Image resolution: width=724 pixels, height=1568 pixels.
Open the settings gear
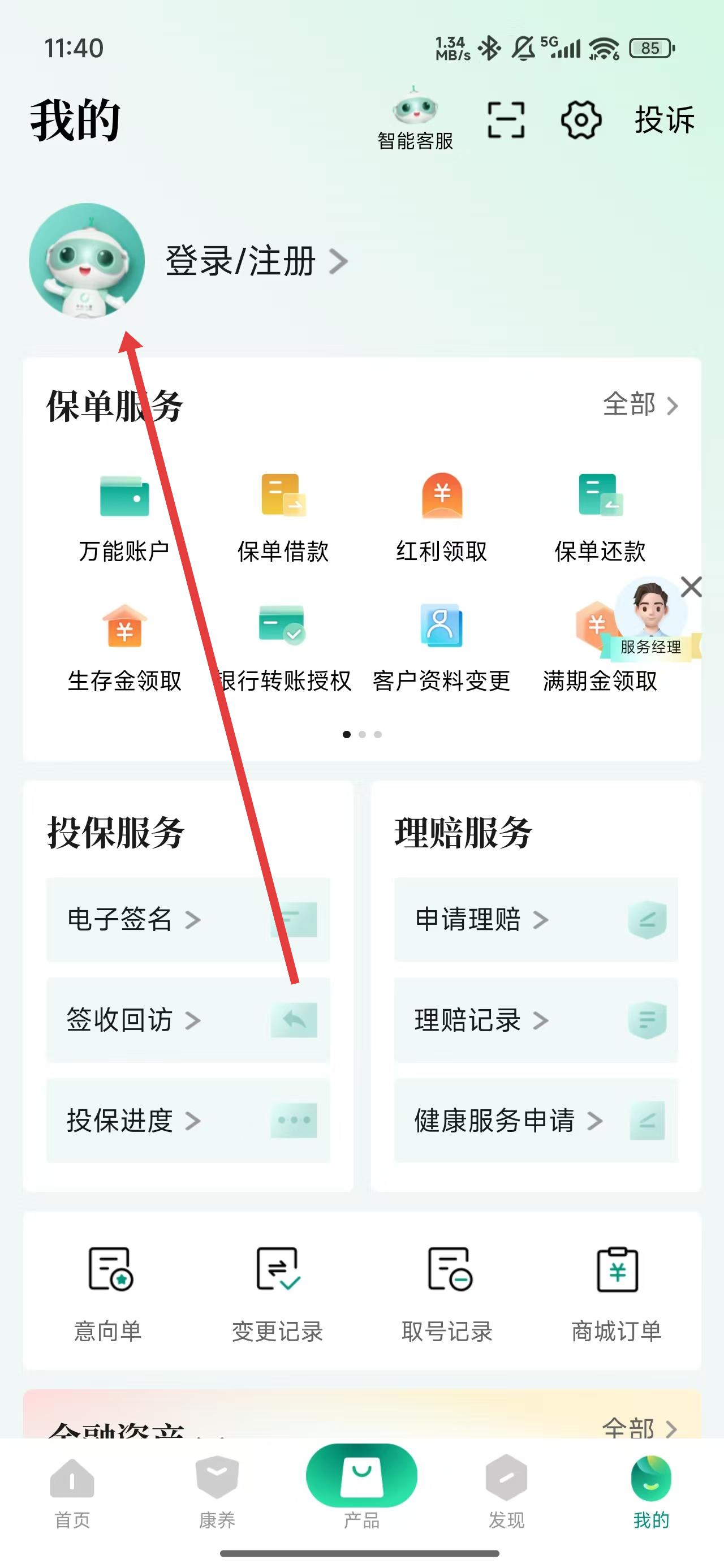click(x=581, y=119)
